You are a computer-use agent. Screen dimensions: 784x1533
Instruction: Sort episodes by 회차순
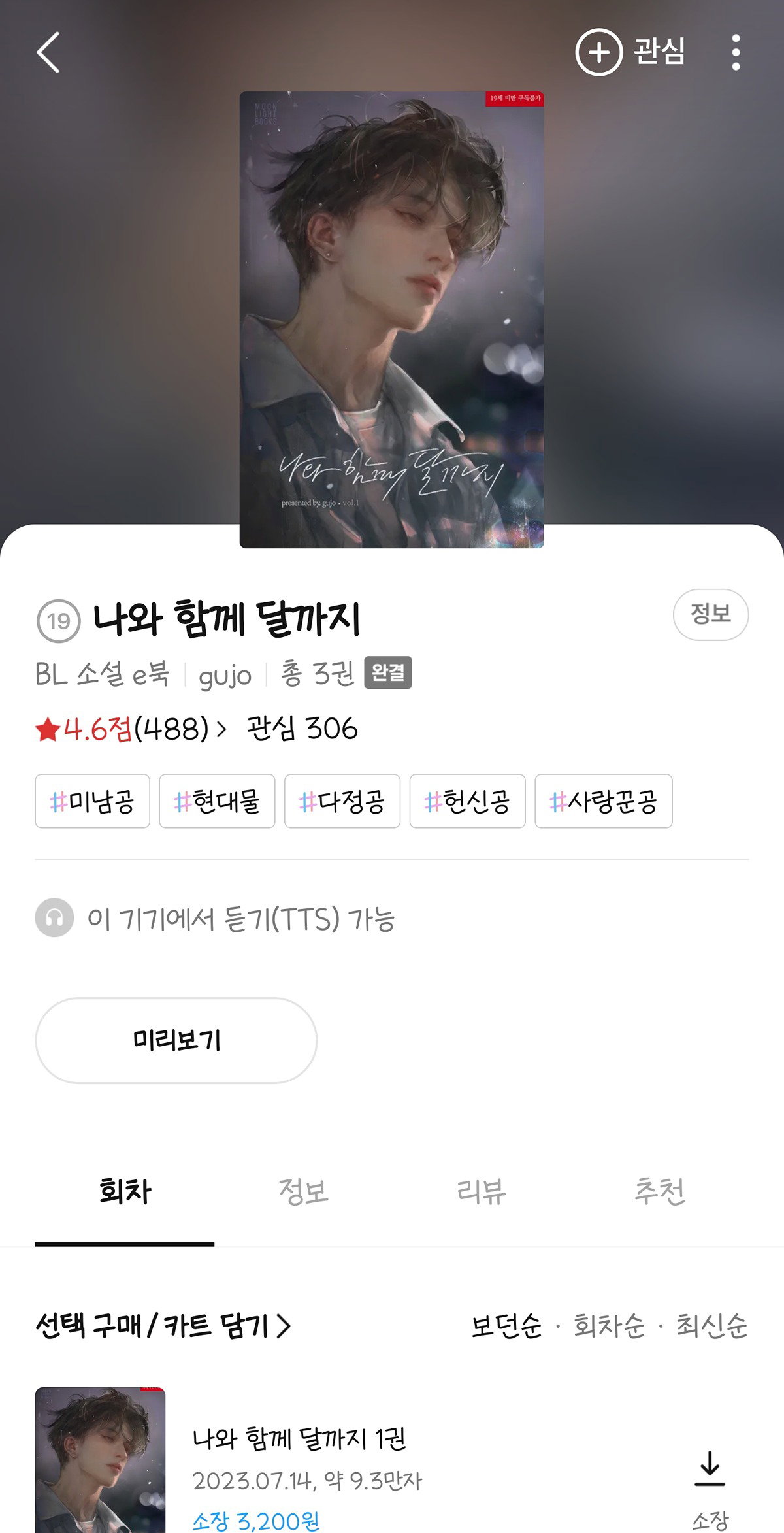coord(609,1326)
